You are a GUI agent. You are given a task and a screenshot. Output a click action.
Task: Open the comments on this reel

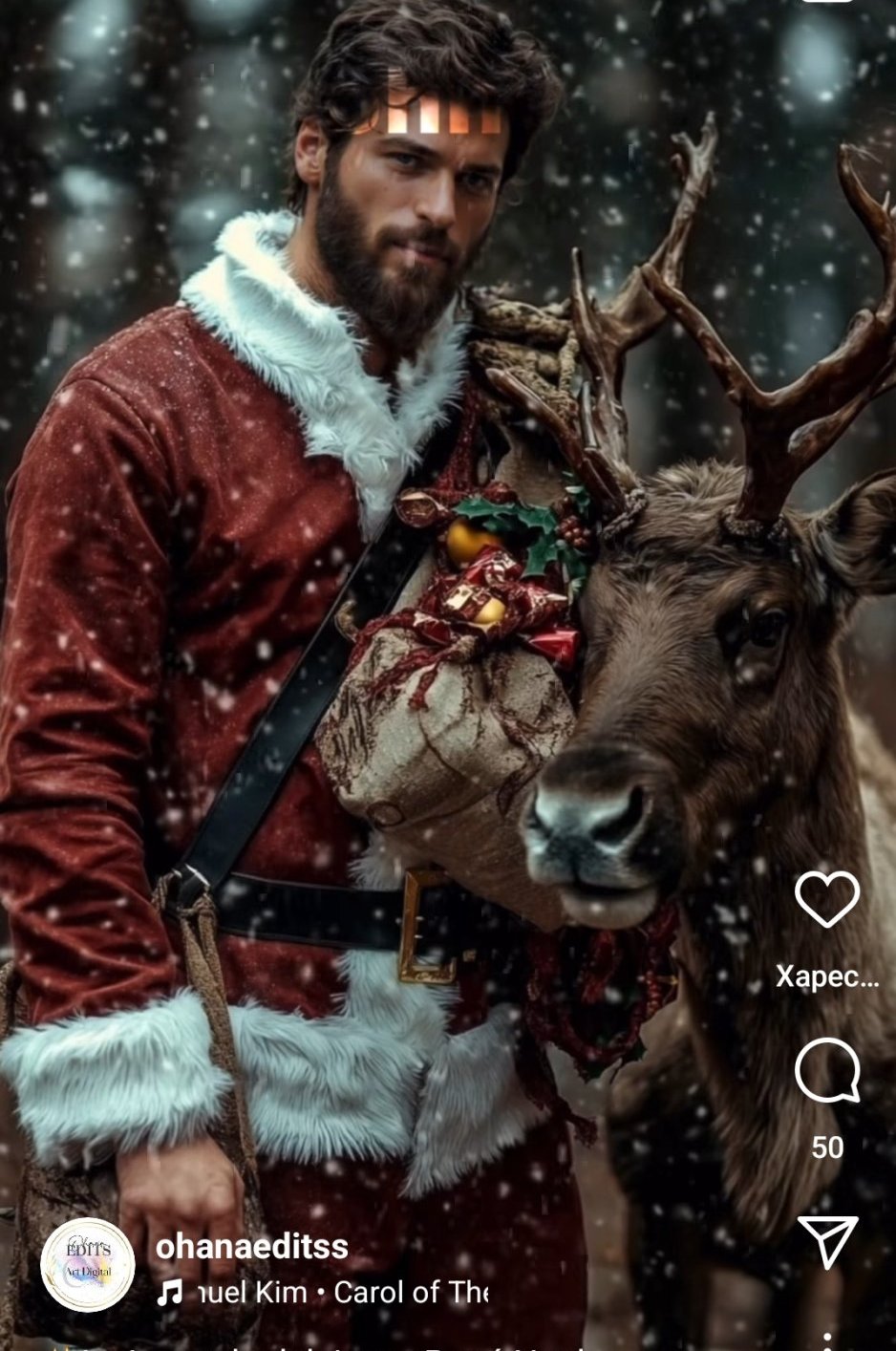827,1071
